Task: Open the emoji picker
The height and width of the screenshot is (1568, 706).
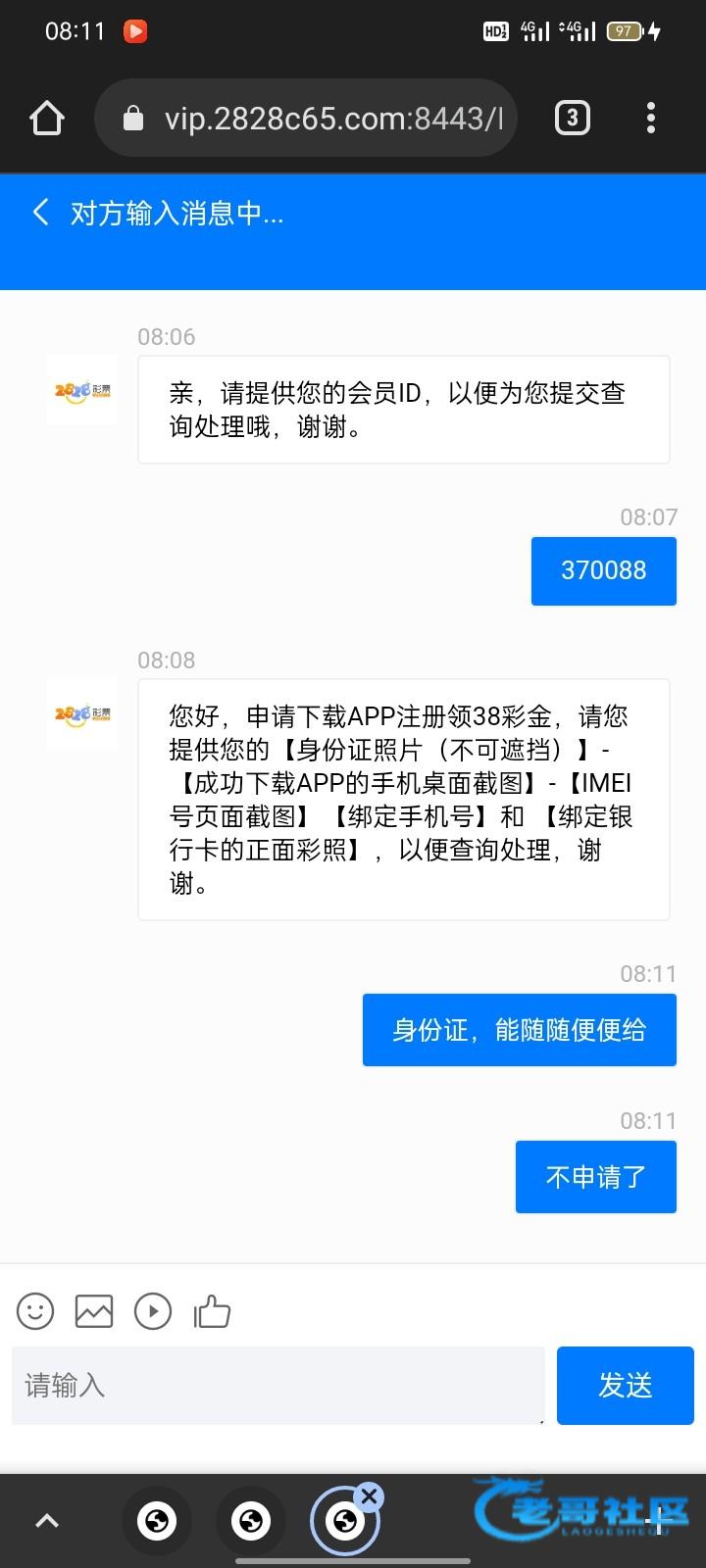Action: [35, 1311]
